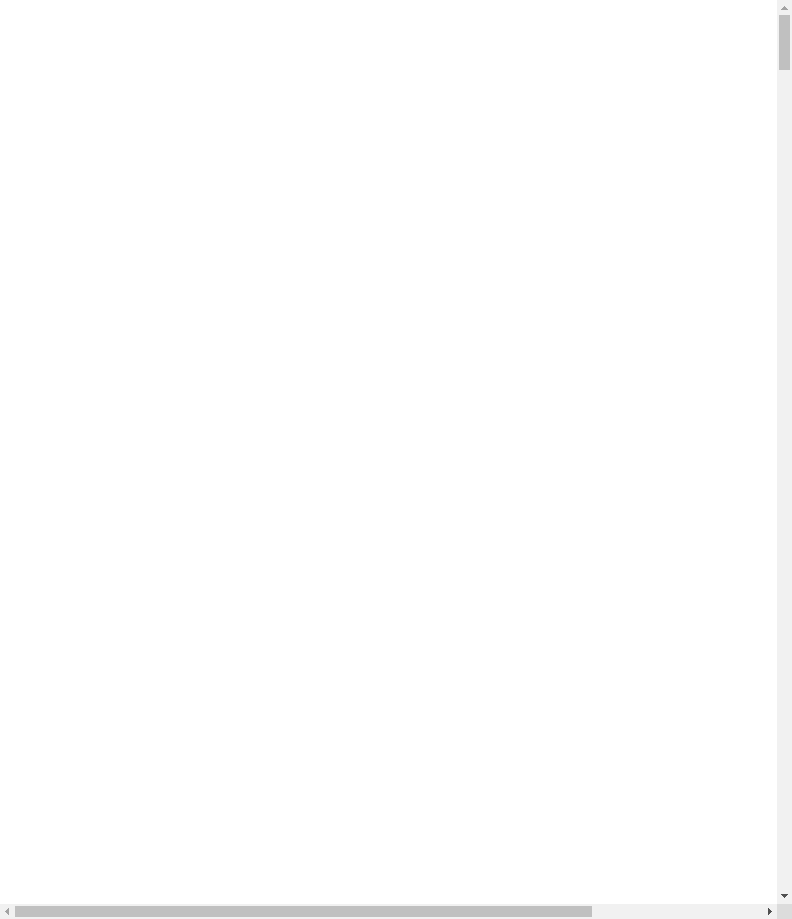Tap the vertical scrollbar's down arrow
Screen dimensions: 792x919
point(784,896)
